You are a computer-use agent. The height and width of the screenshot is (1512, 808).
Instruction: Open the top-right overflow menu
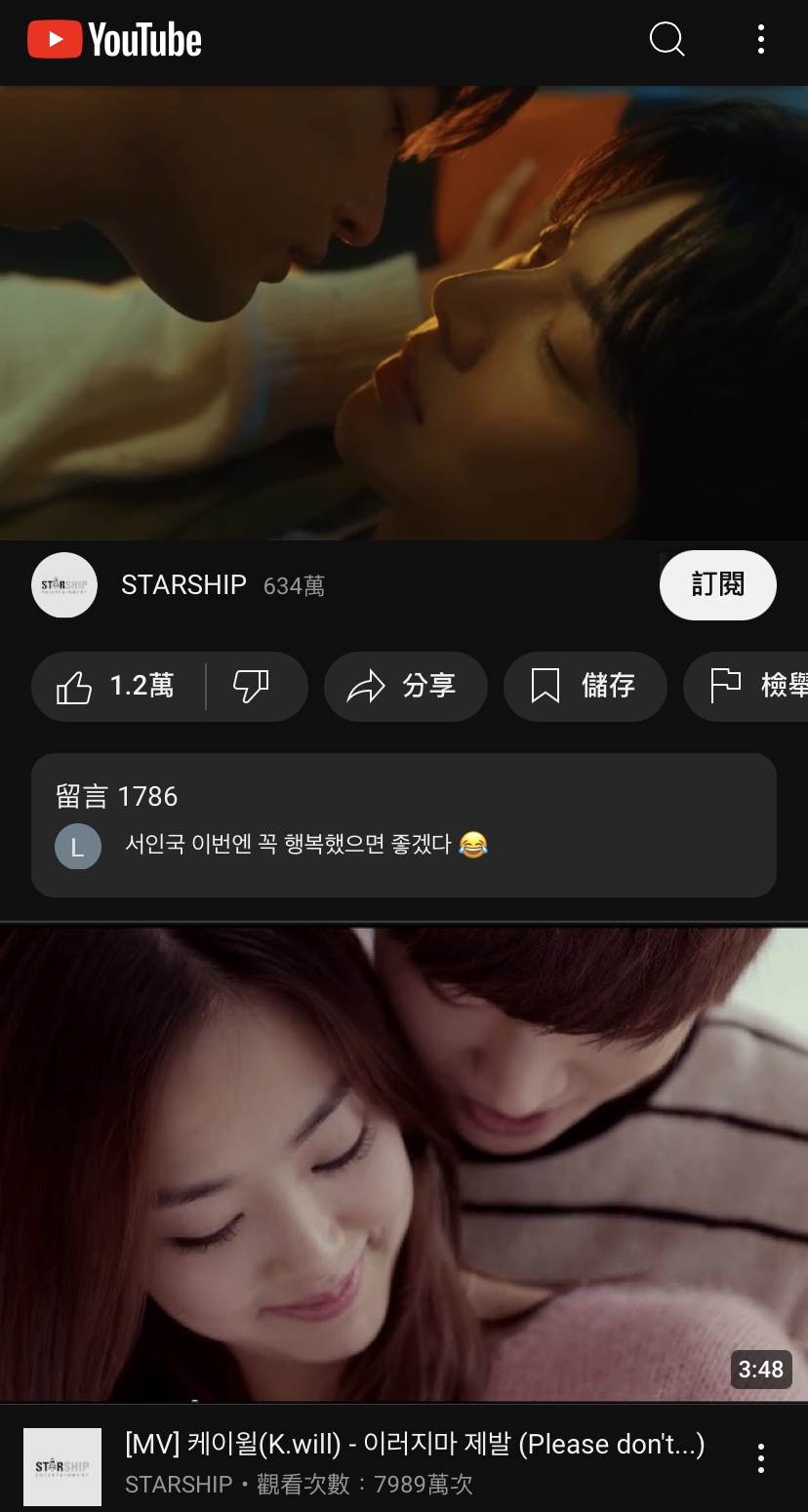pos(760,40)
